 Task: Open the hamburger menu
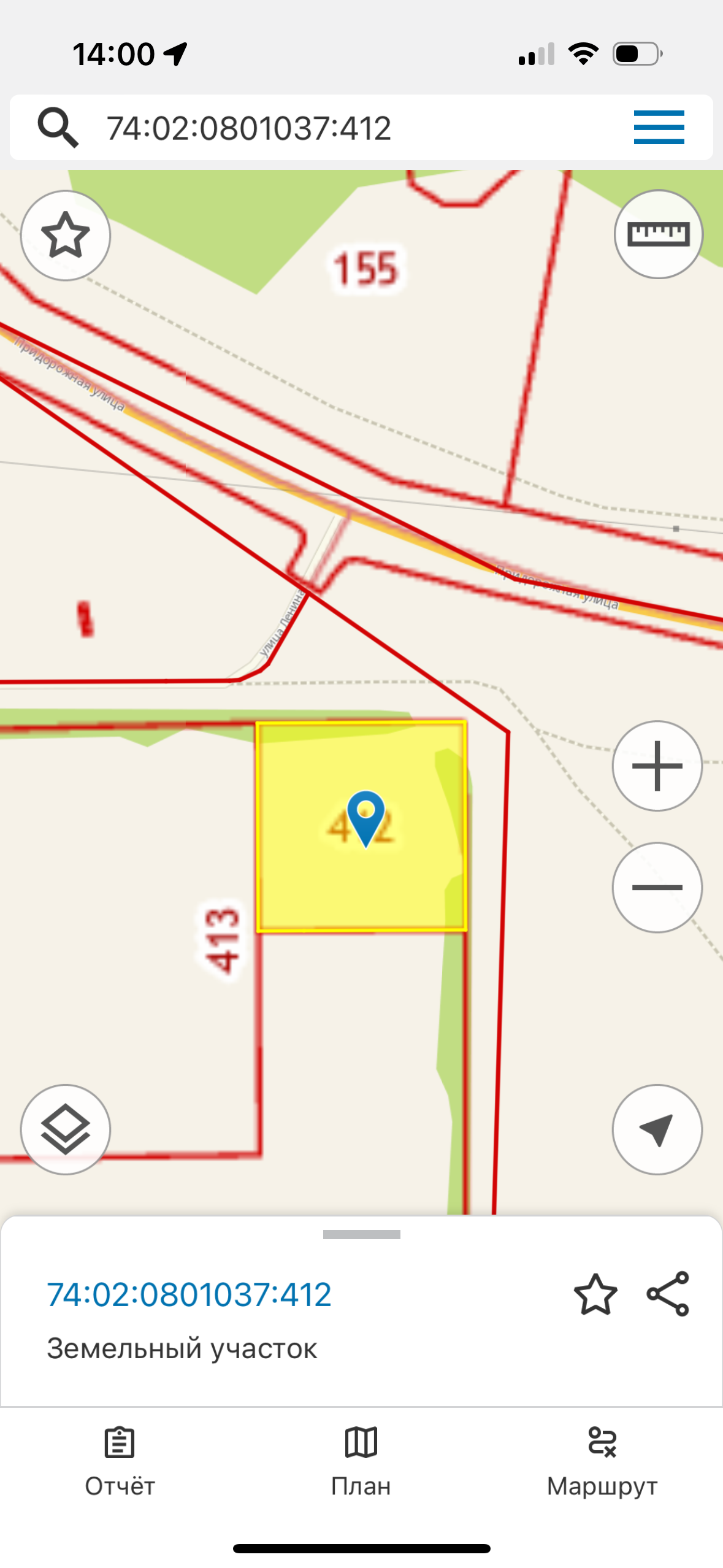tap(659, 128)
